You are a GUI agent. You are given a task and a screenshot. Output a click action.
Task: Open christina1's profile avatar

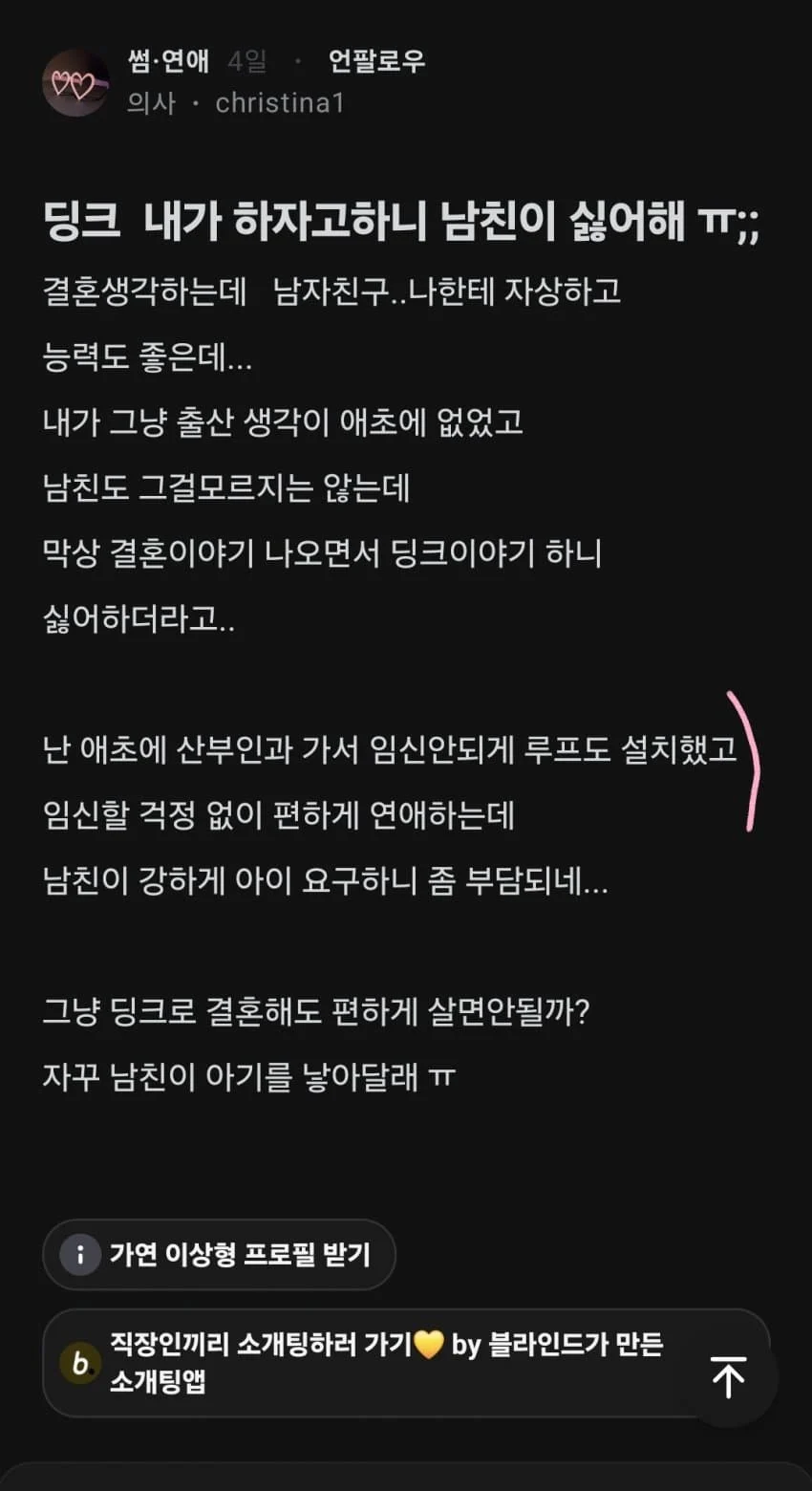tap(76, 83)
